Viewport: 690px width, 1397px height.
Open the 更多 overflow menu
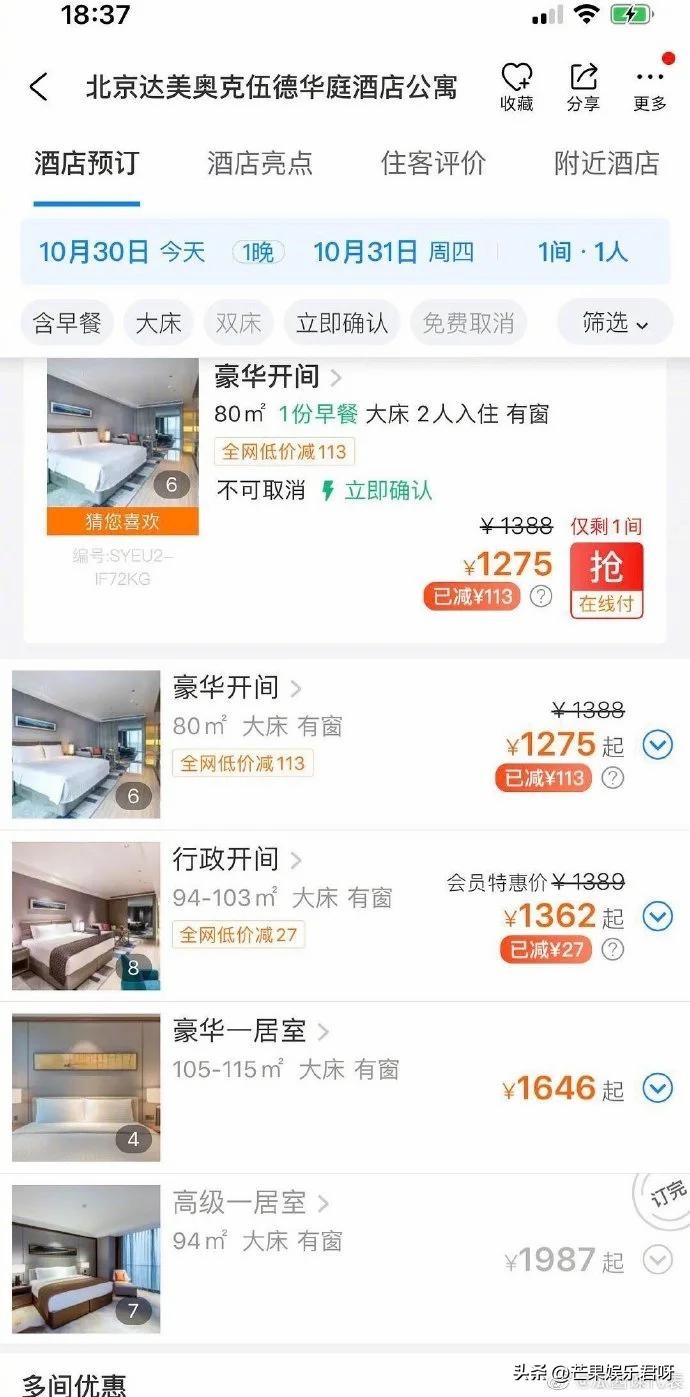(649, 87)
